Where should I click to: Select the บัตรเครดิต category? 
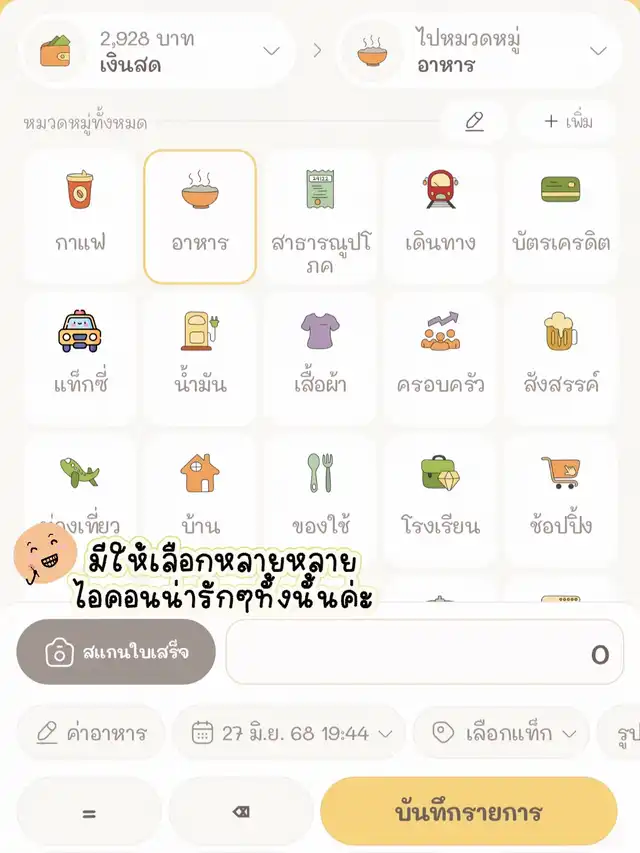(x=560, y=216)
